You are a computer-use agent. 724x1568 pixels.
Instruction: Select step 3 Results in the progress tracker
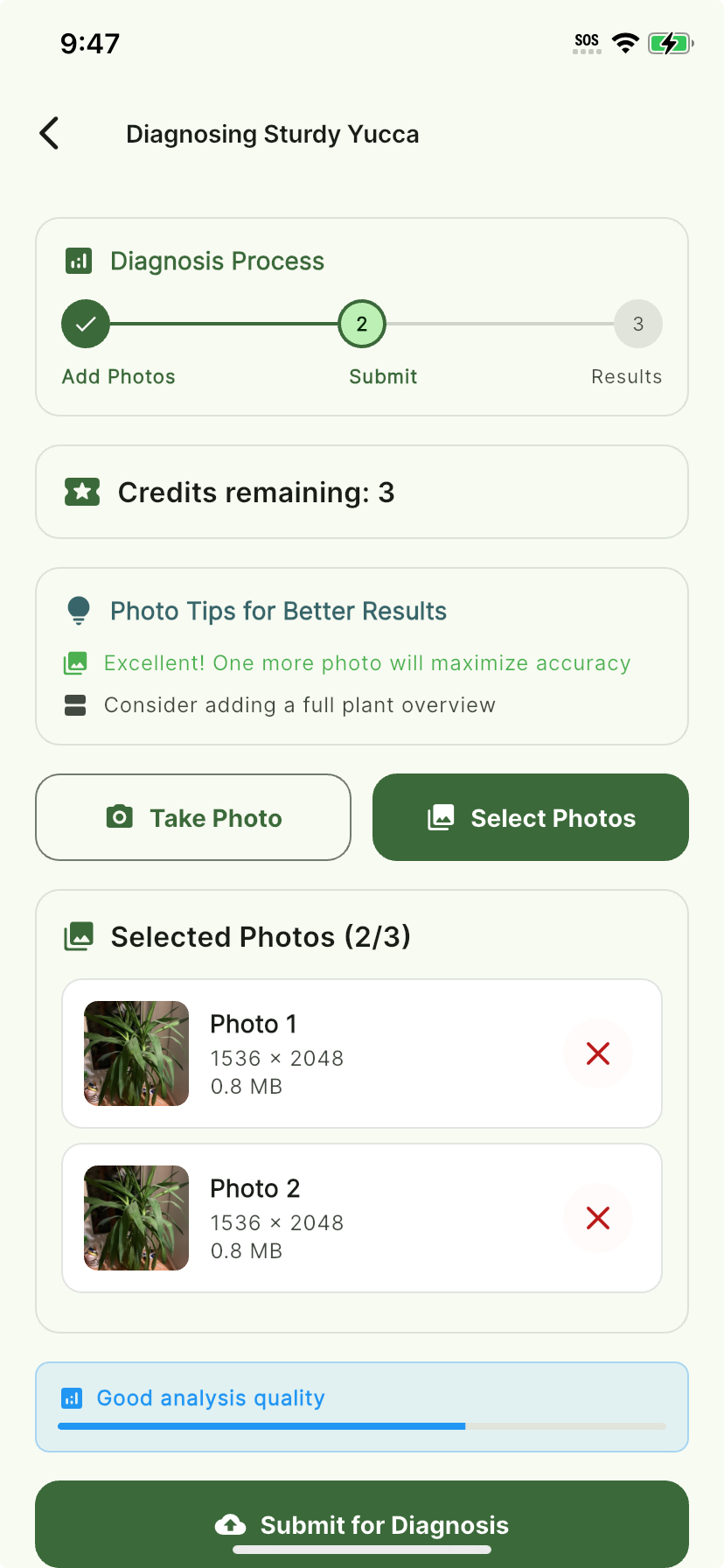[638, 324]
